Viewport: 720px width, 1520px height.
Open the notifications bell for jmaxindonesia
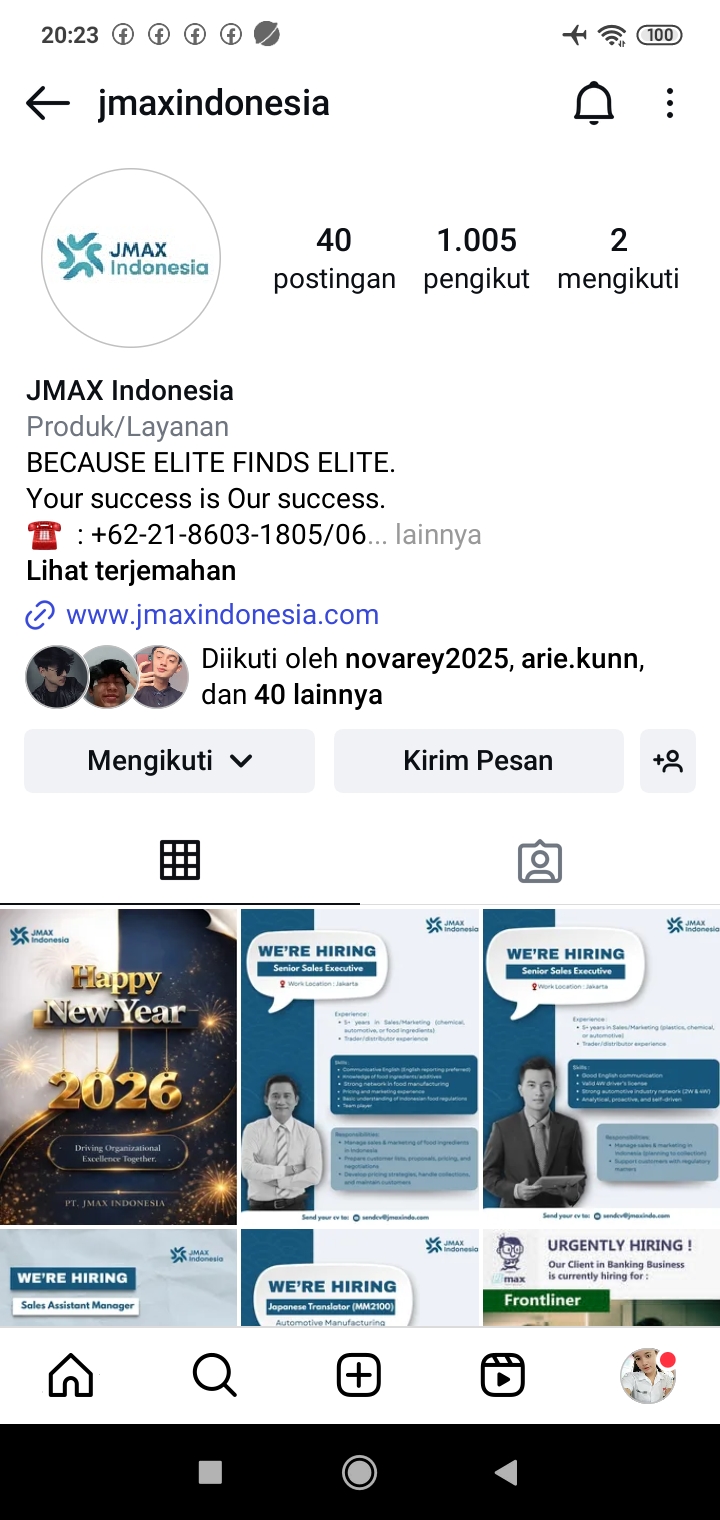593,103
